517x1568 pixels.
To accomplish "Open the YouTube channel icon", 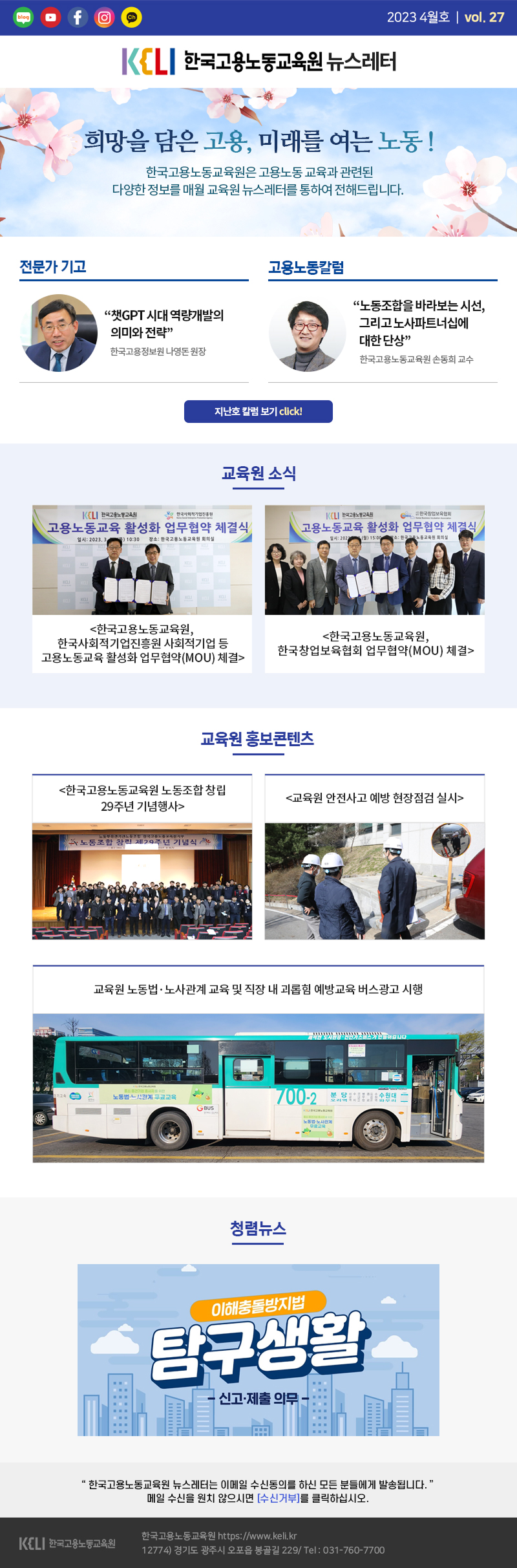I will [50, 17].
